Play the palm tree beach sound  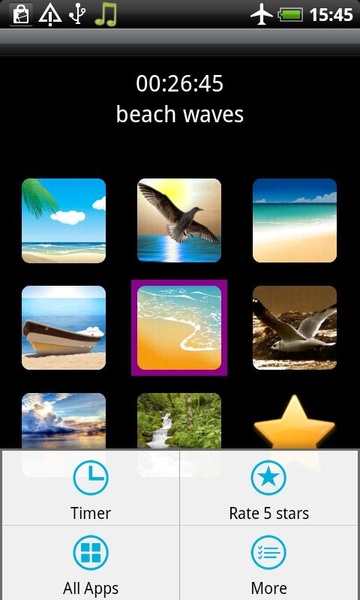pyautogui.click(x=64, y=221)
